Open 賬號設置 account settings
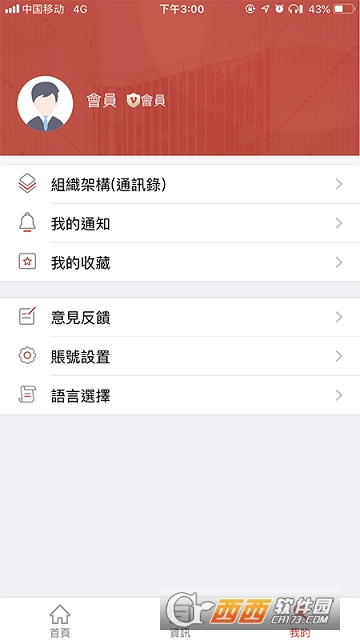360x640 pixels. click(180, 356)
